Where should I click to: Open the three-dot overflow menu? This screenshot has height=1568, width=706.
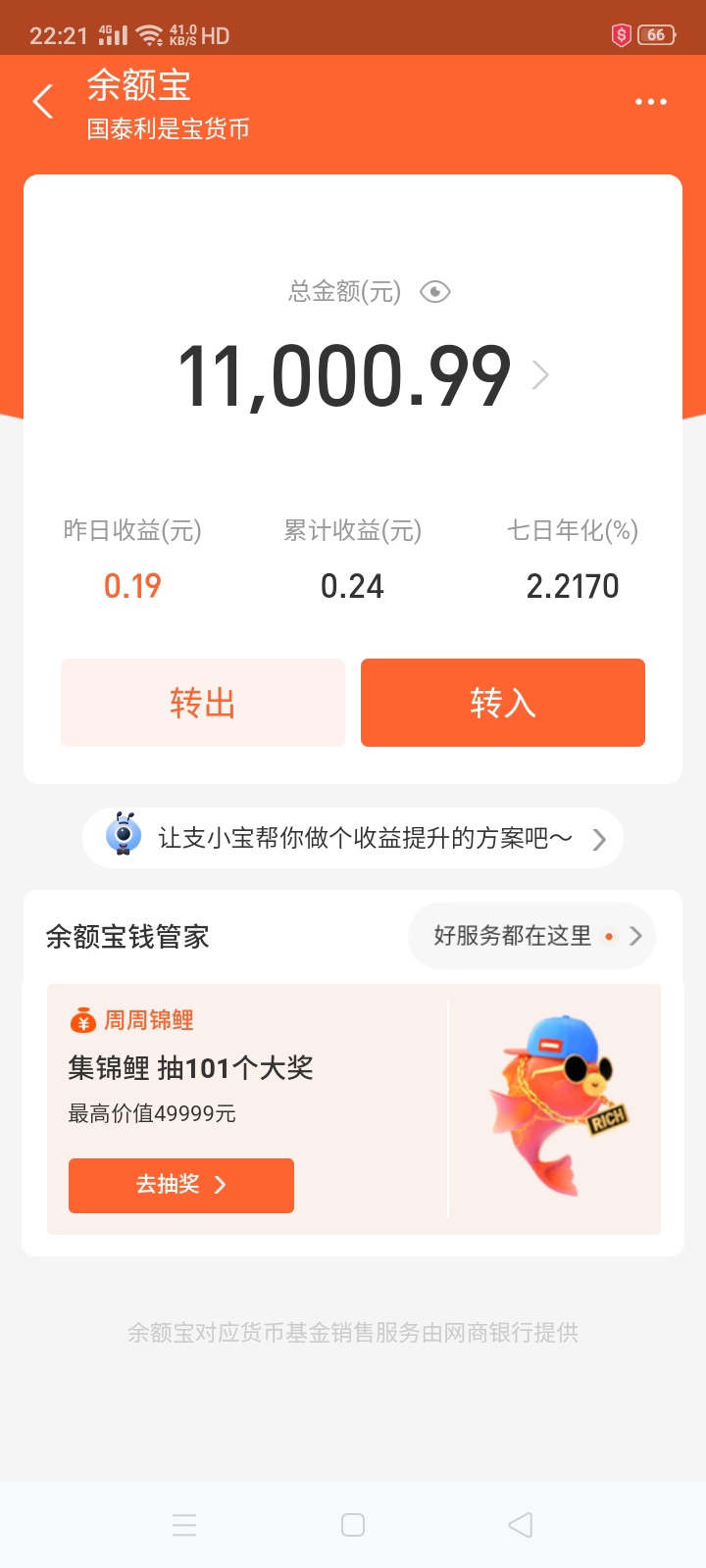tap(650, 102)
